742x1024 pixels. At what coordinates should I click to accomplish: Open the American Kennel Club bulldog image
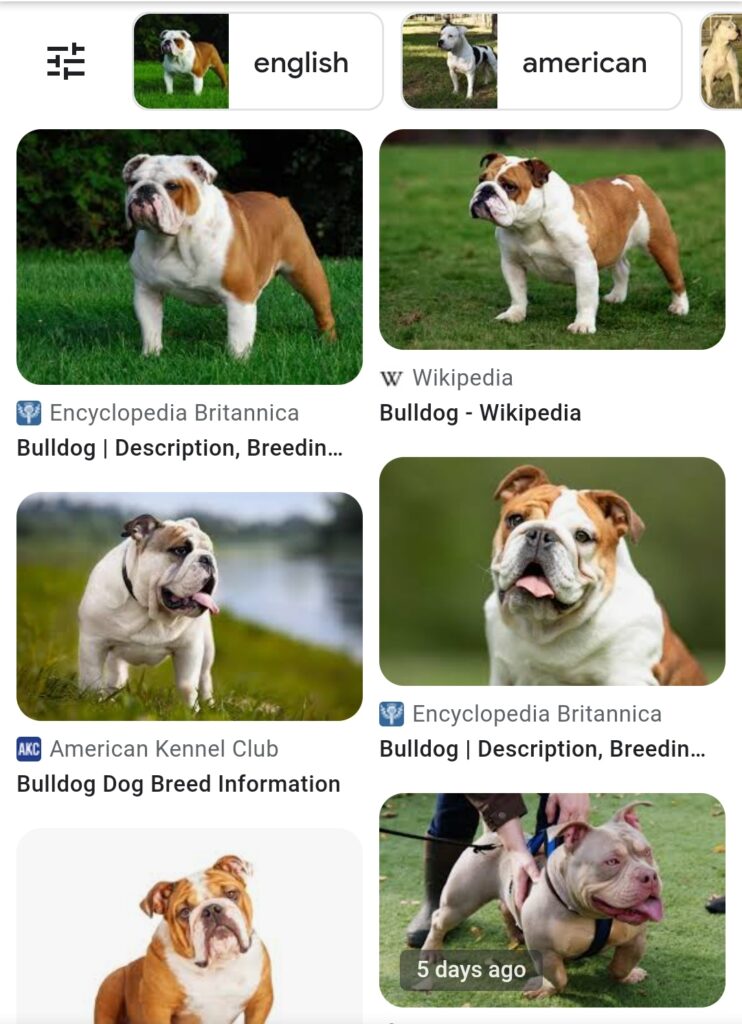(189, 606)
